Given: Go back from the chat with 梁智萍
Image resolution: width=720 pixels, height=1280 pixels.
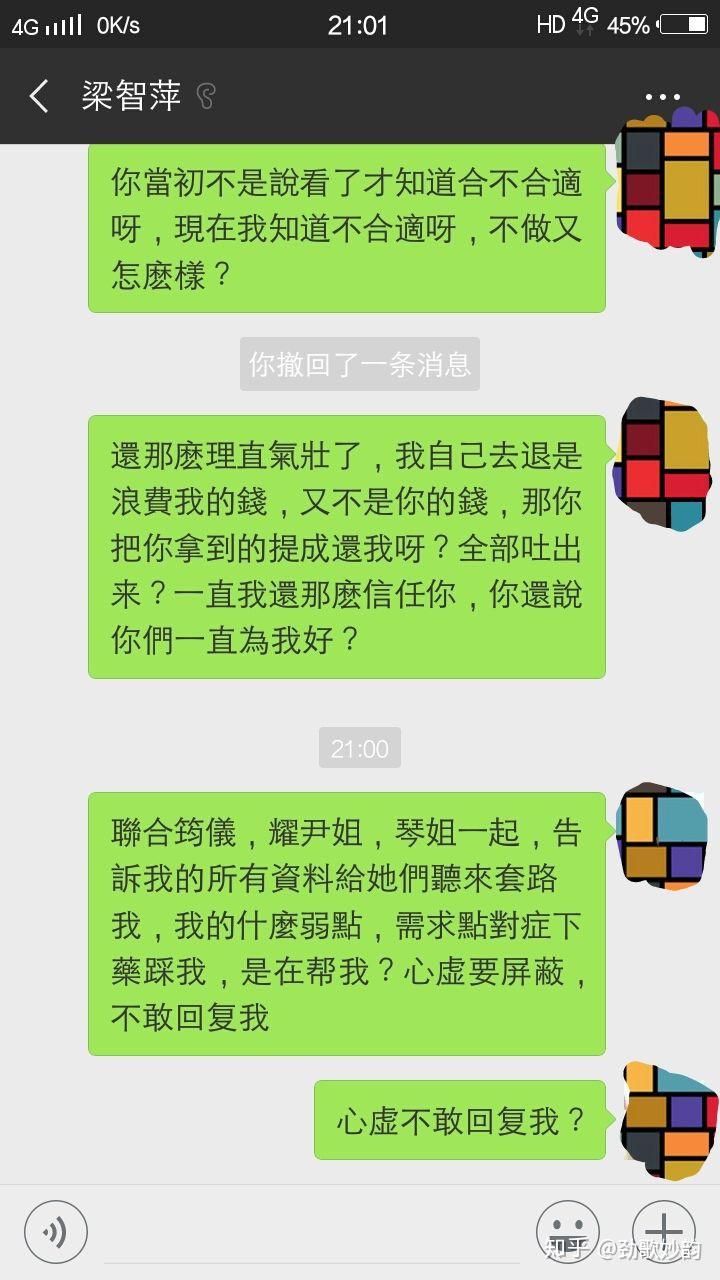Looking at the screenshot, I should pos(39,96).
